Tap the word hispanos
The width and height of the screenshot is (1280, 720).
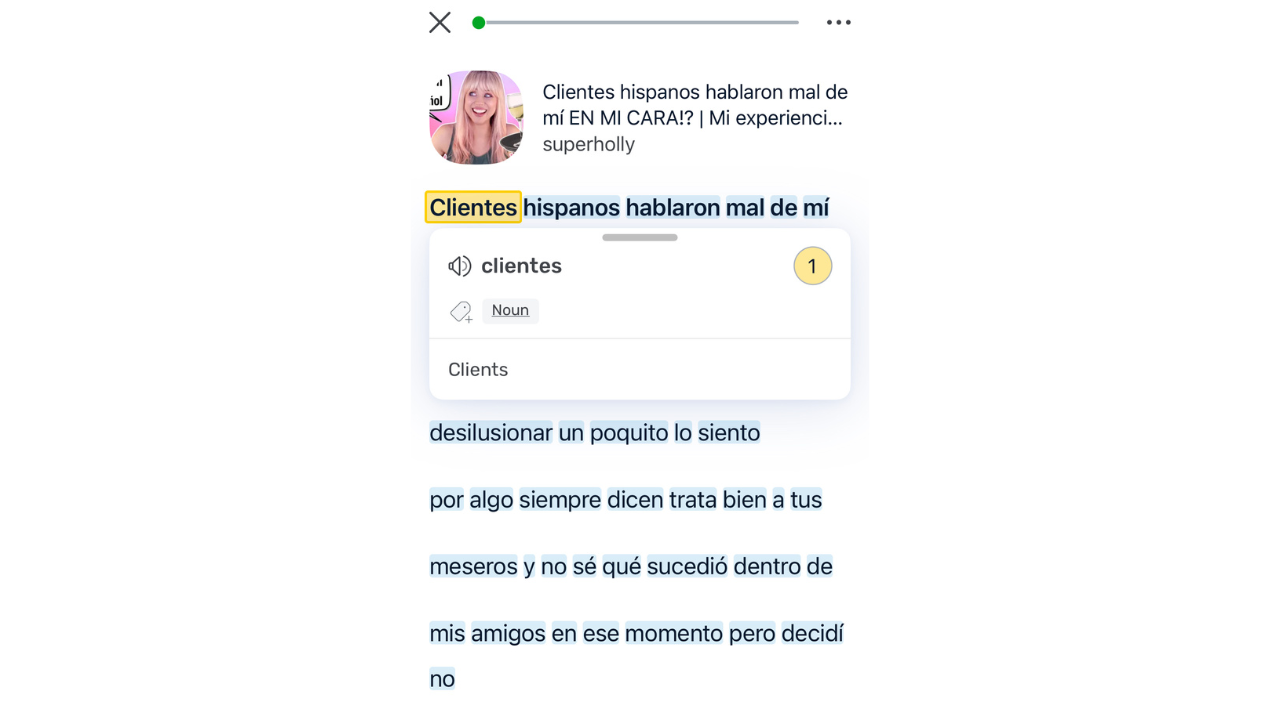571,208
